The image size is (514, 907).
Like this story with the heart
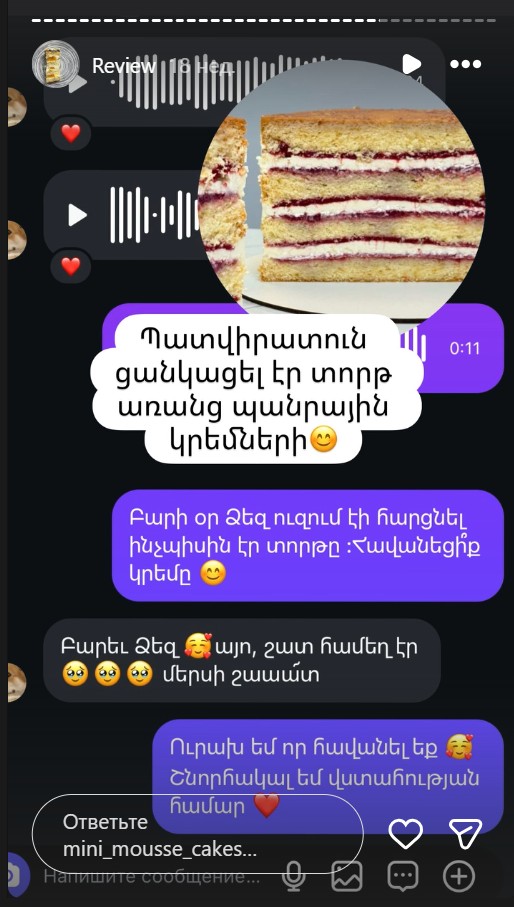click(405, 834)
